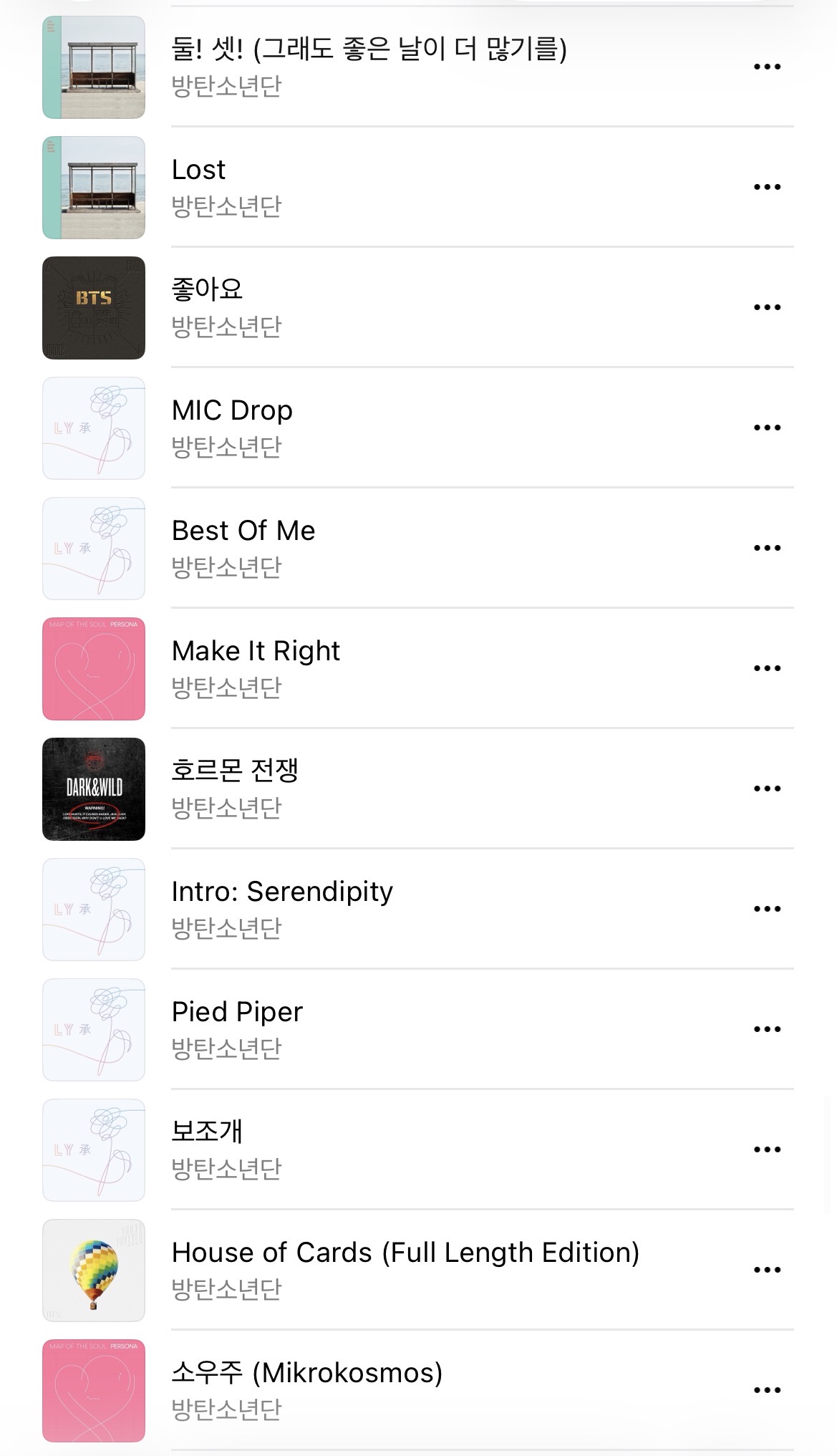
Task: Open more options for Lost
Action: (767, 187)
